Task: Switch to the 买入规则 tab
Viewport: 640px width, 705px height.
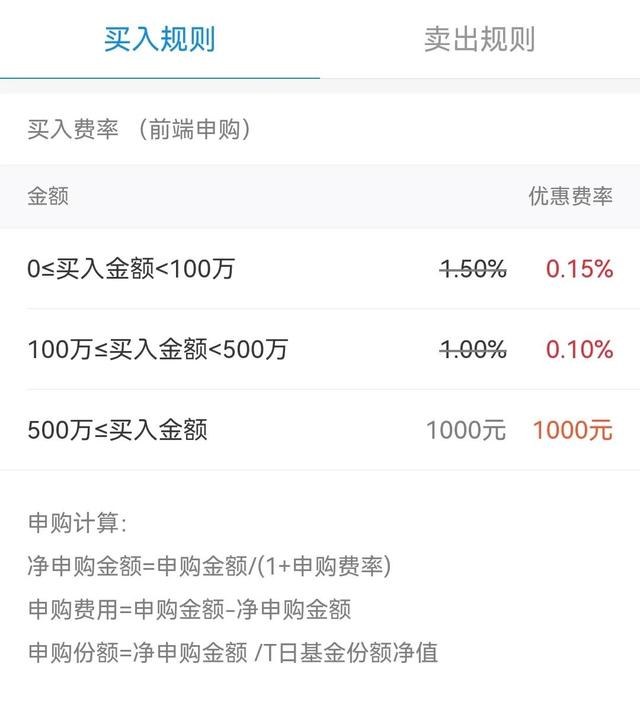Action: [x=160, y=39]
